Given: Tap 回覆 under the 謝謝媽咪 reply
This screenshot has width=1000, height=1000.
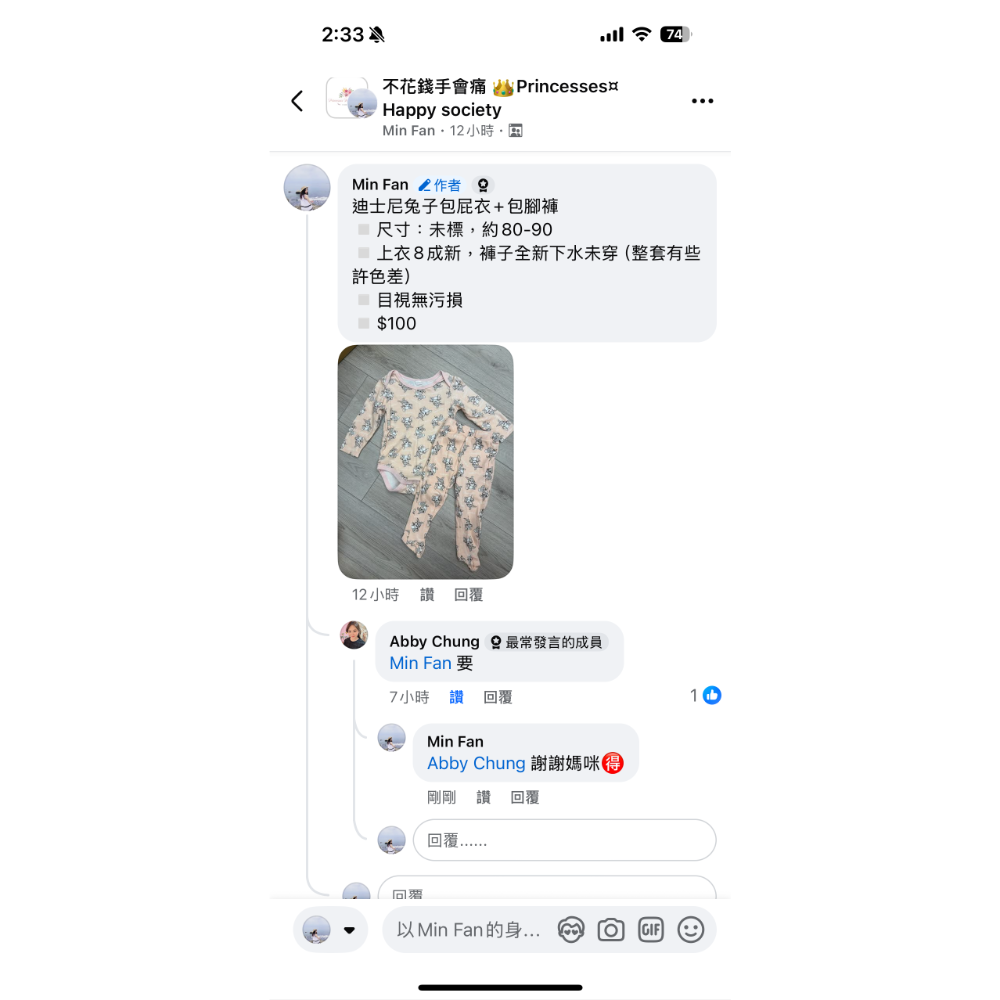Looking at the screenshot, I should click(525, 797).
